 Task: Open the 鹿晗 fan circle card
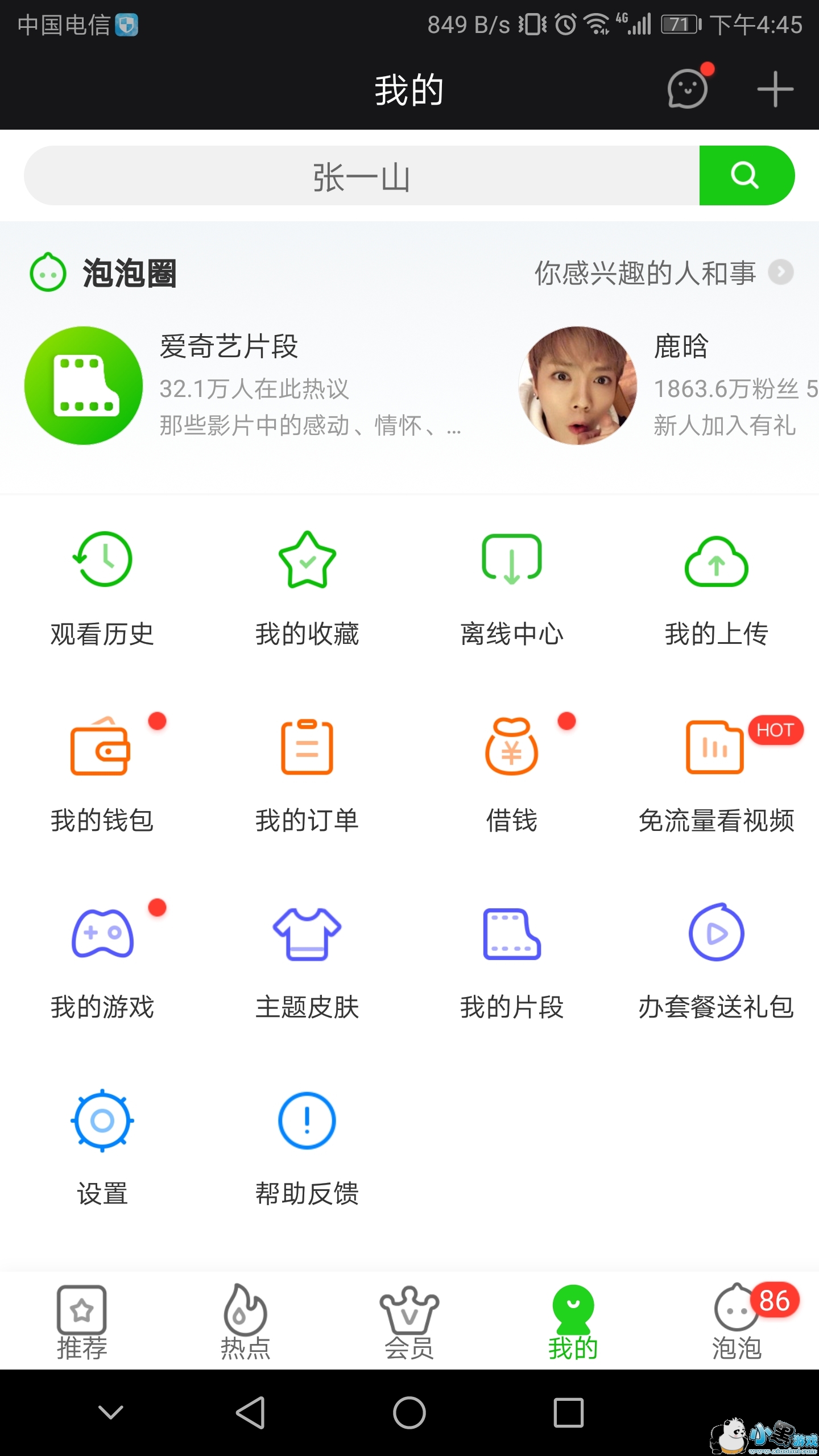pos(665,386)
